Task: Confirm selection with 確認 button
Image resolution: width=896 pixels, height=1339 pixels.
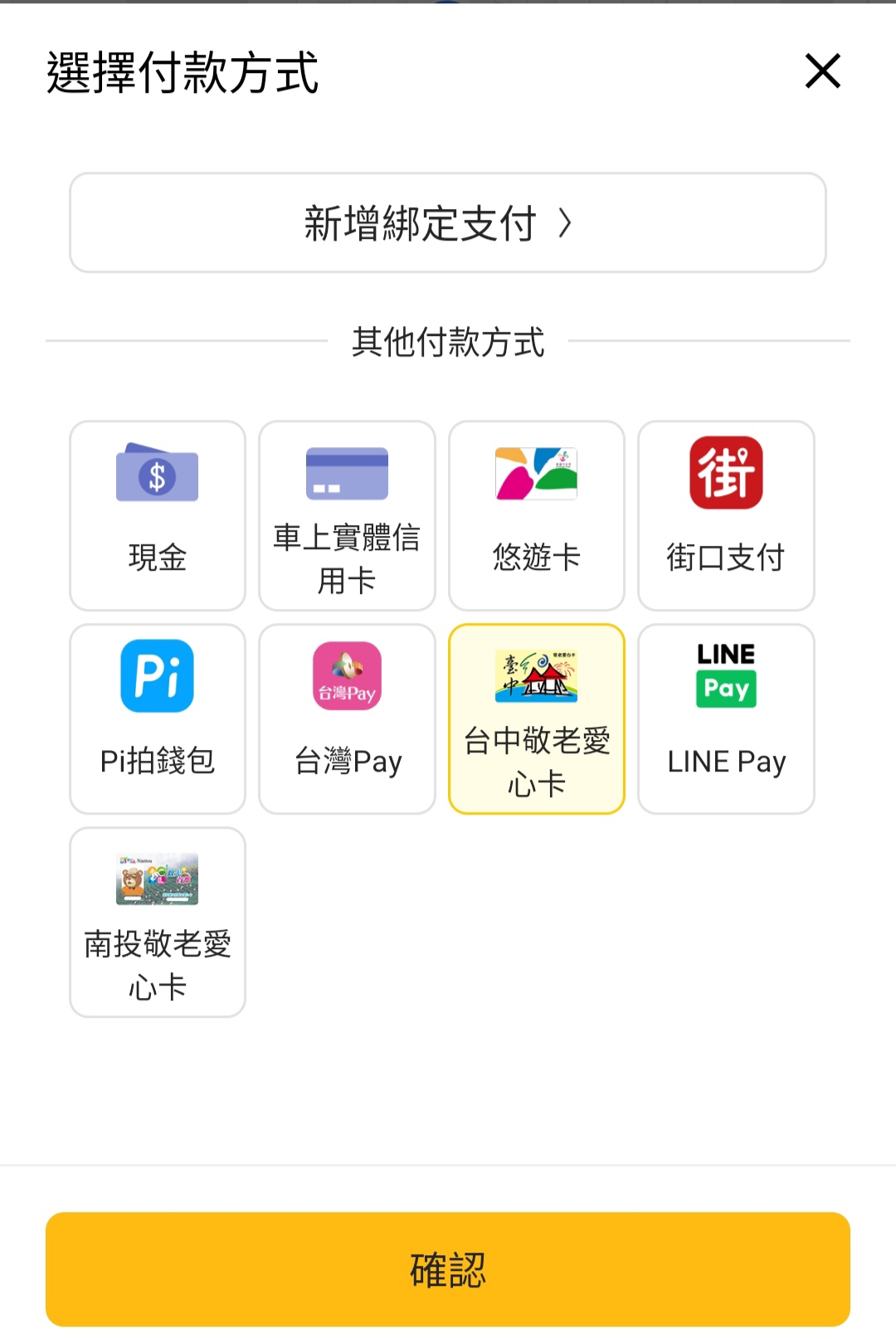Action: click(448, 1268)
